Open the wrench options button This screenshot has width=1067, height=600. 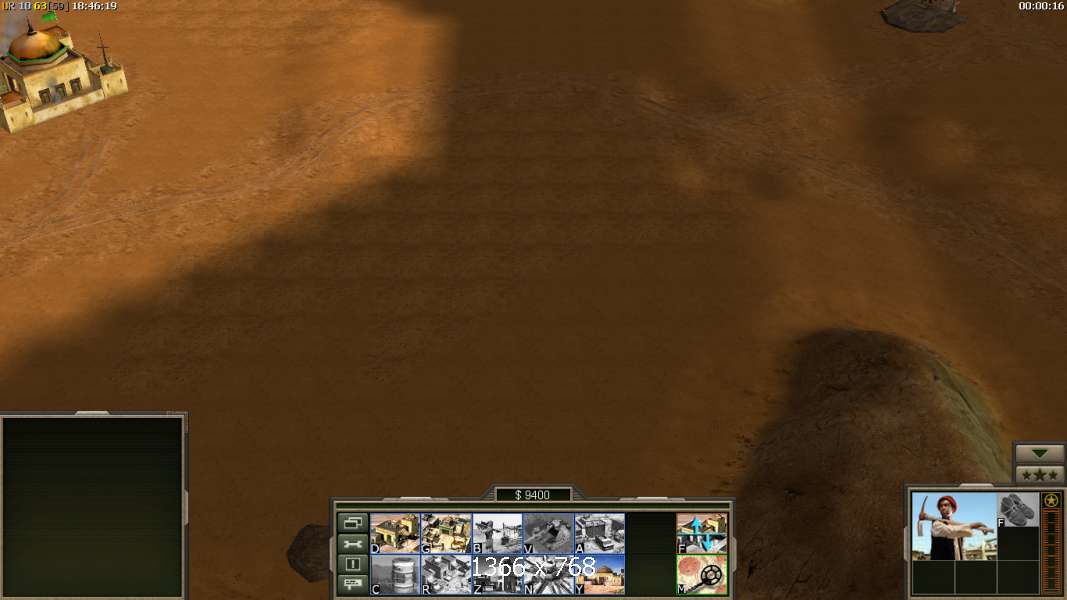coord(353,544)
